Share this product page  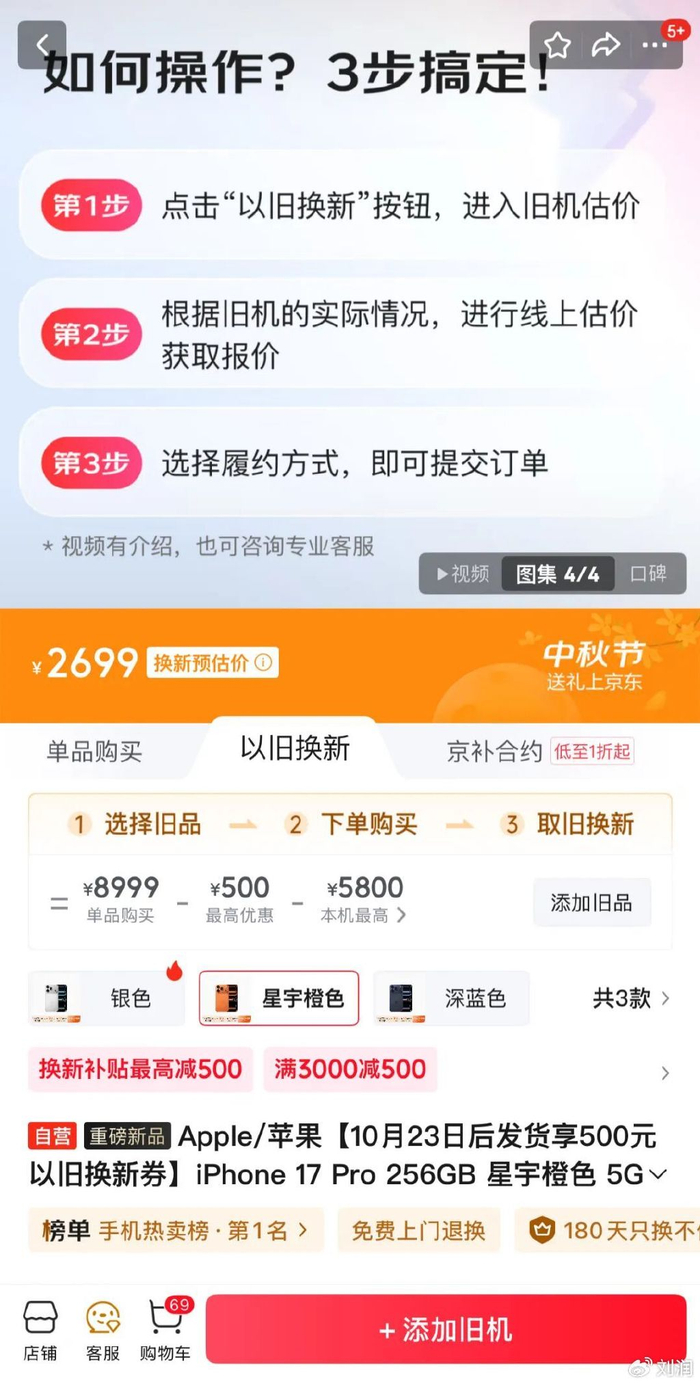point(606,45)
